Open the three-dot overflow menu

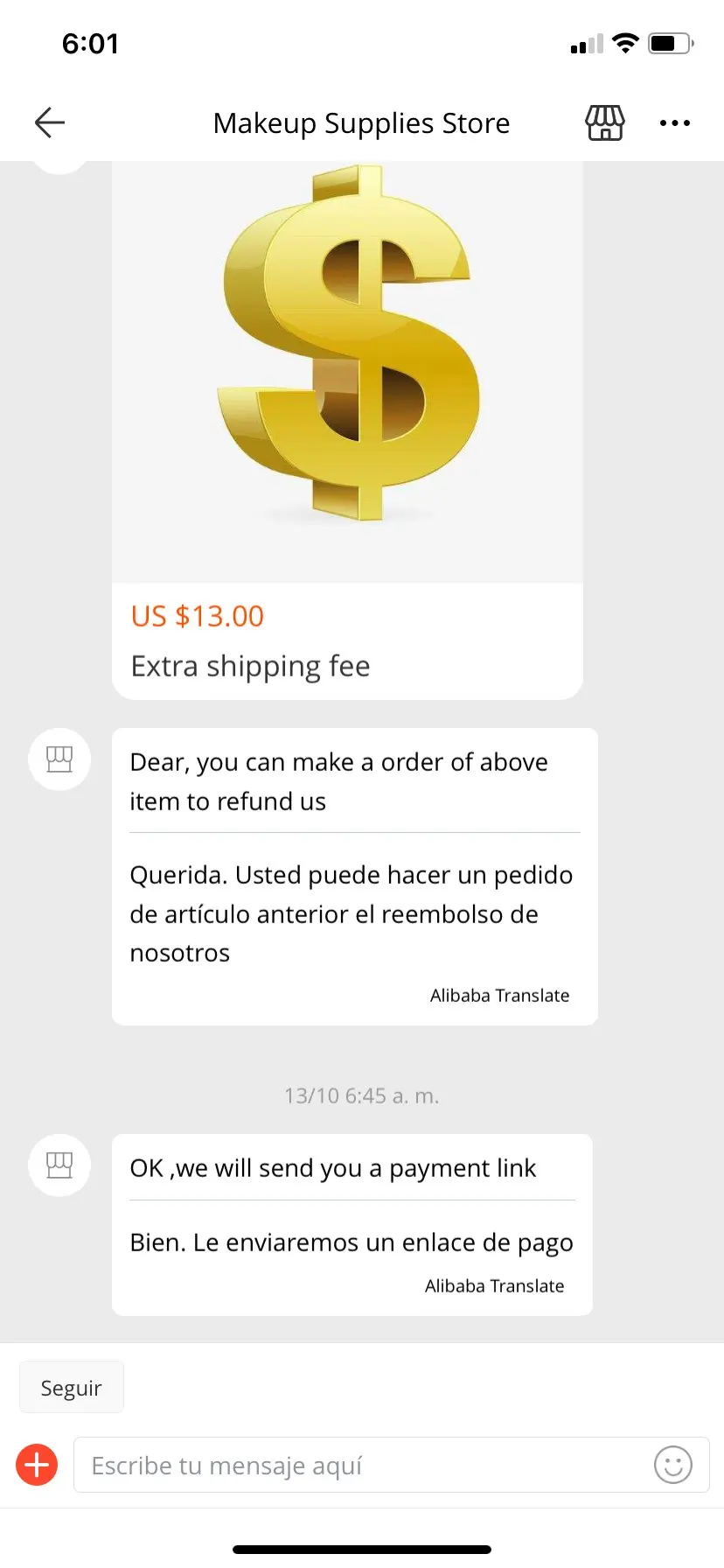674,123
